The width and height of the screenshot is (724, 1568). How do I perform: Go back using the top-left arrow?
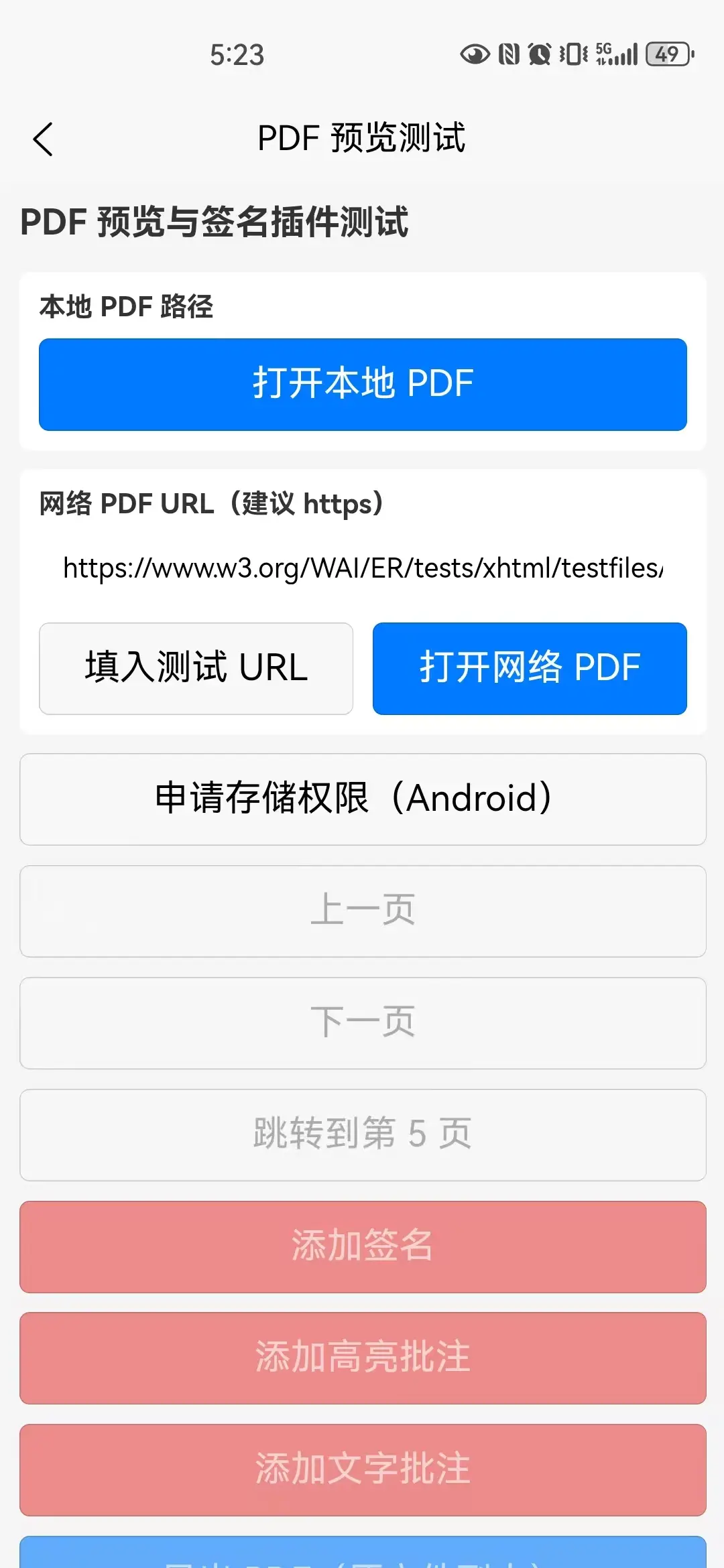tap(43, 139)
